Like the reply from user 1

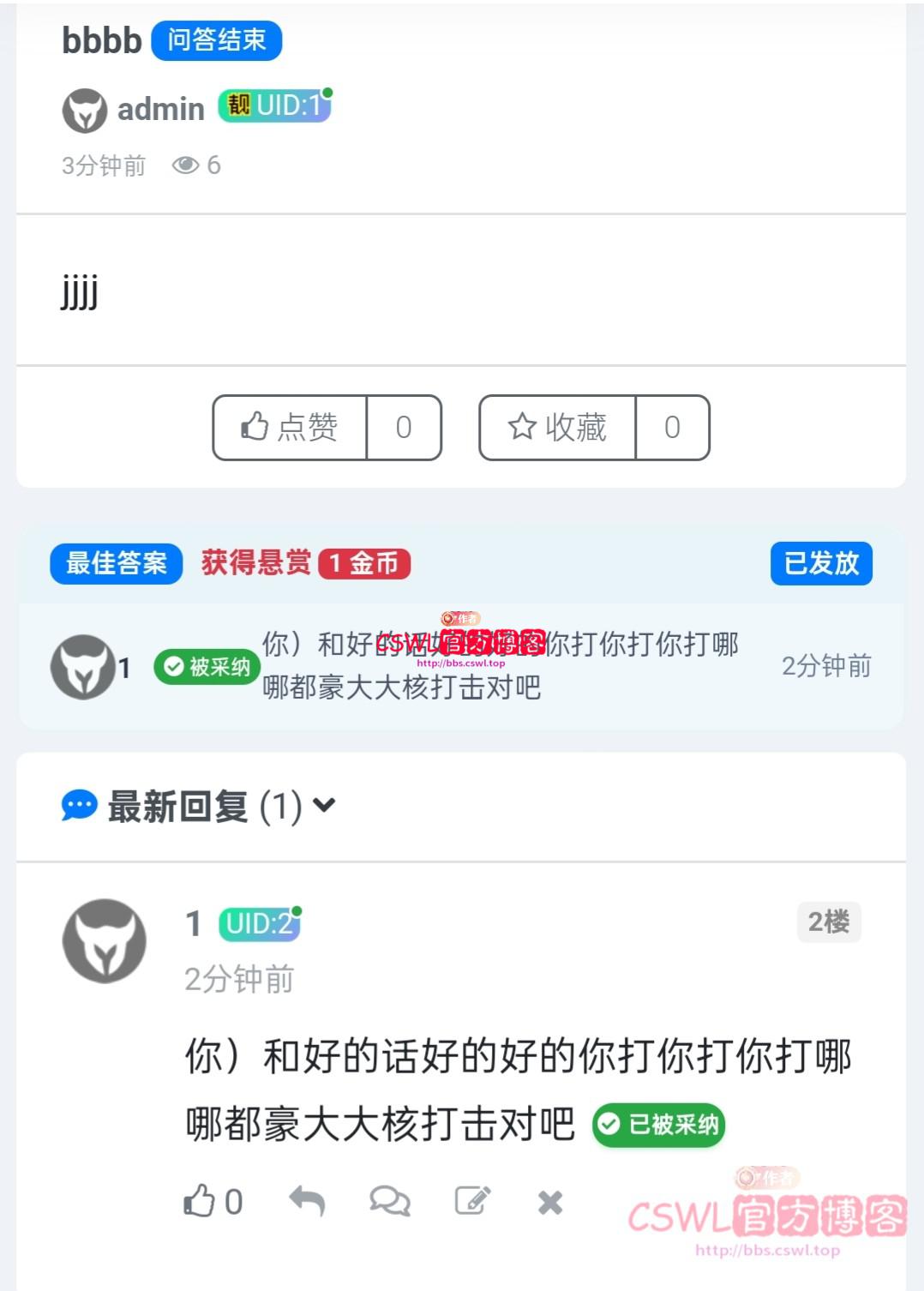tap(201, 1201)
